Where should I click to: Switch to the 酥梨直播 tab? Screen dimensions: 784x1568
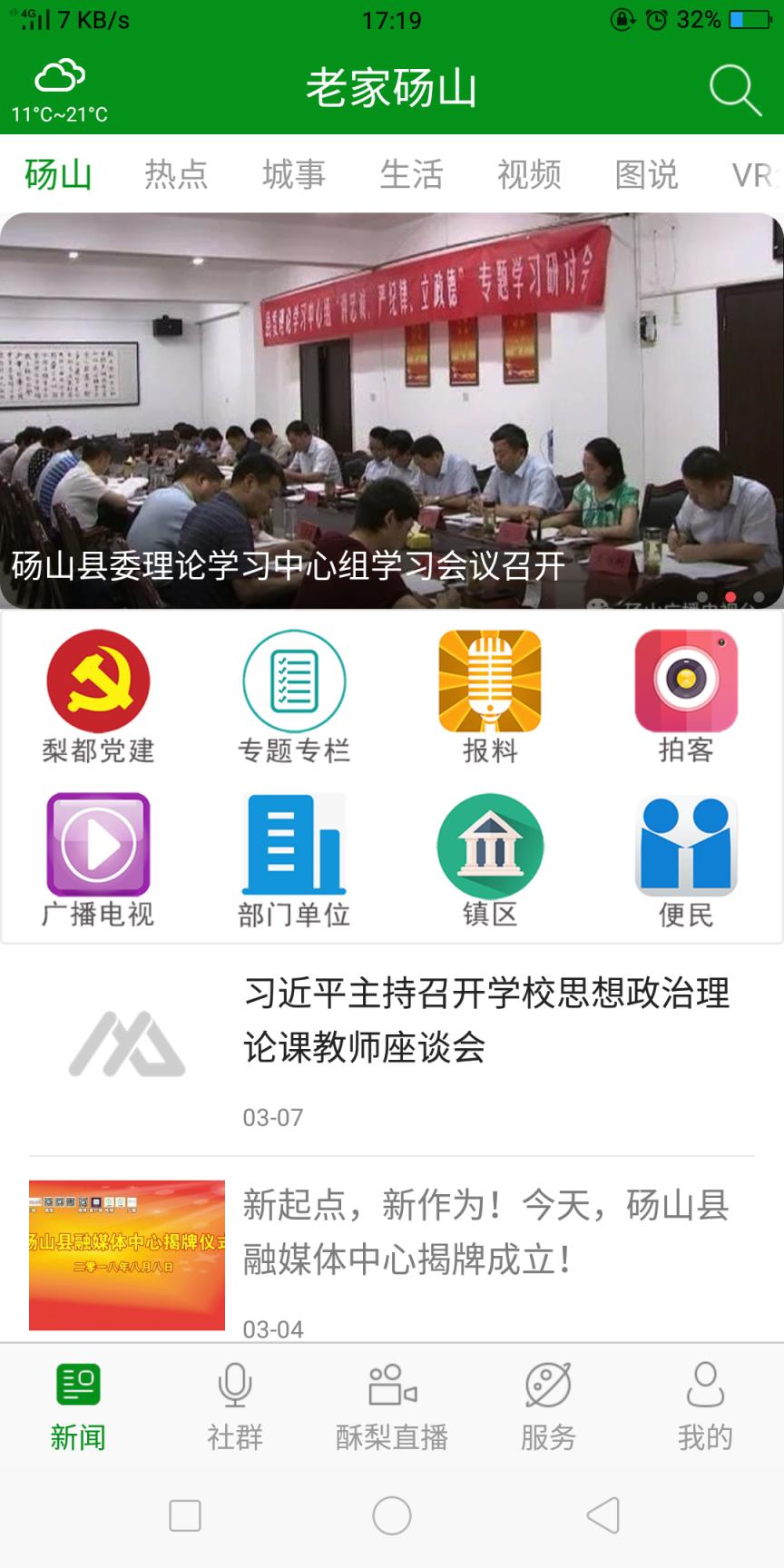click(392, 1406)
